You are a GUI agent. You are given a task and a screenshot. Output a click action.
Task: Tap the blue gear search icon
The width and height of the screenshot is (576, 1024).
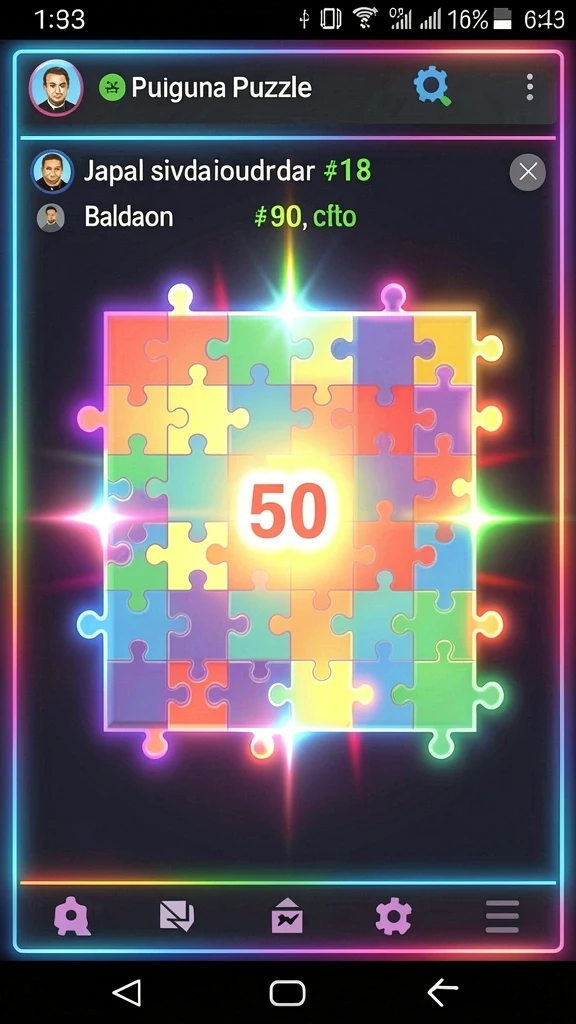[432, 86]
